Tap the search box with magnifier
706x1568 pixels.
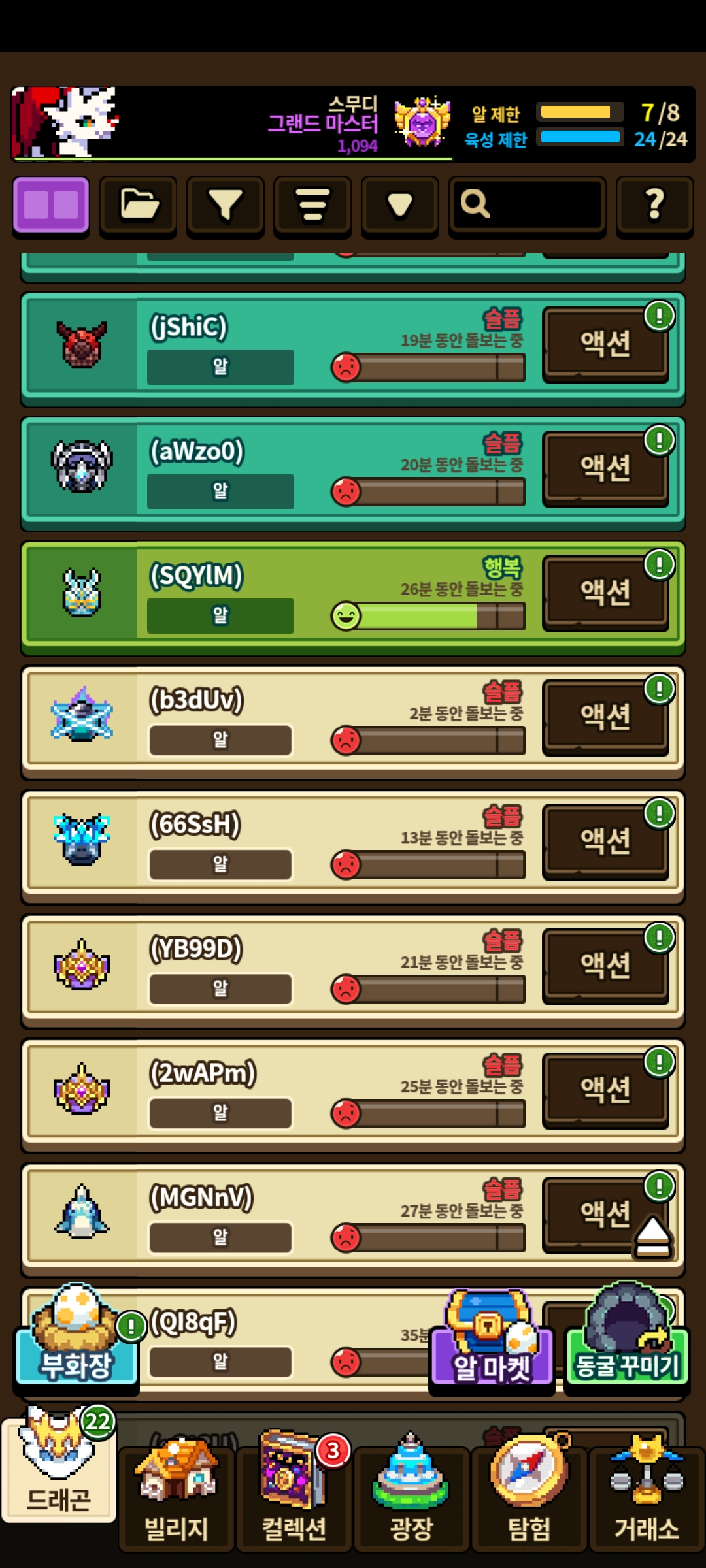click(527, 205)
